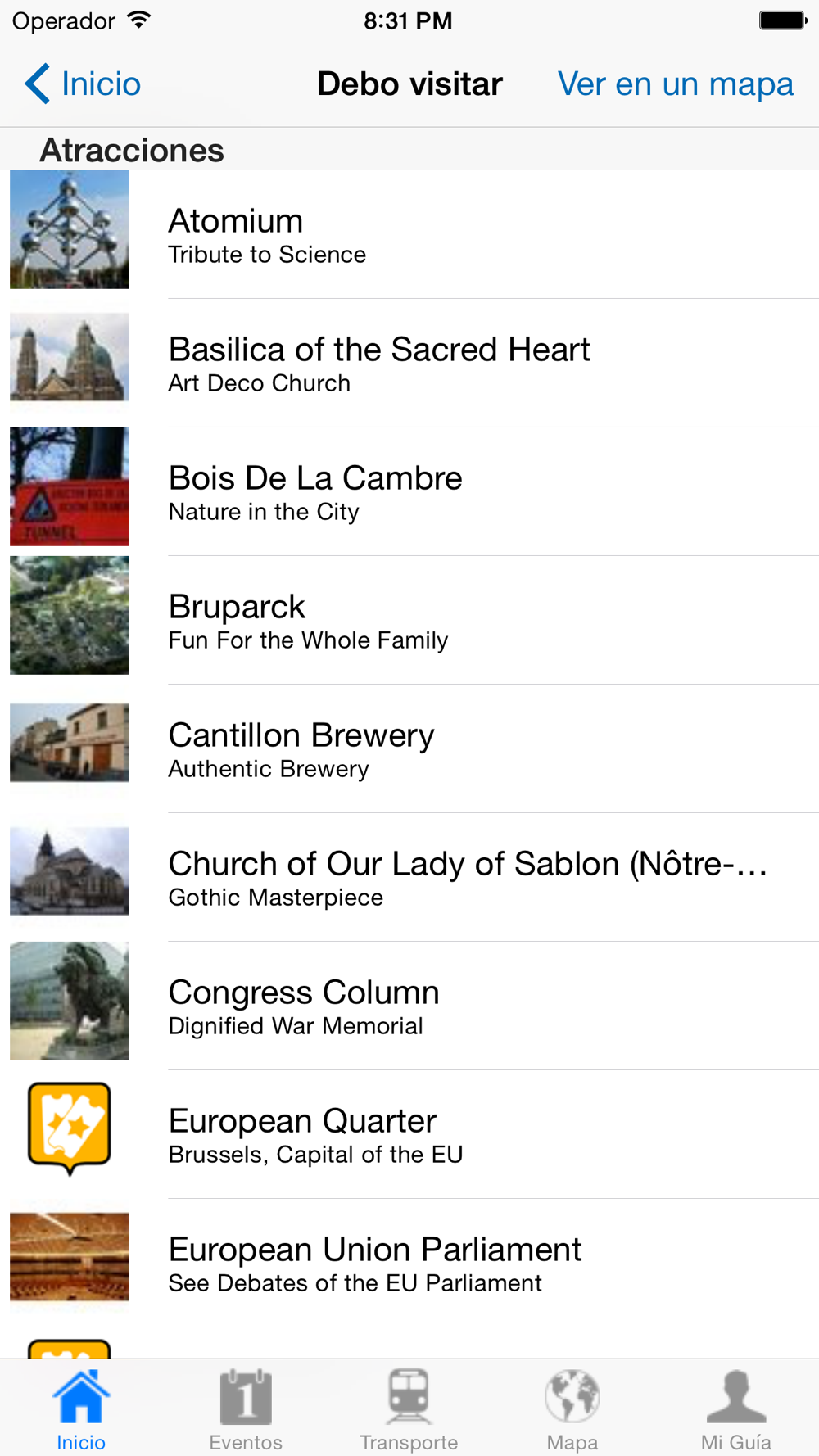The image size is (819, 1456).
Task: Go to the Mi Guía tab
Action: [x=736, y=1409]
